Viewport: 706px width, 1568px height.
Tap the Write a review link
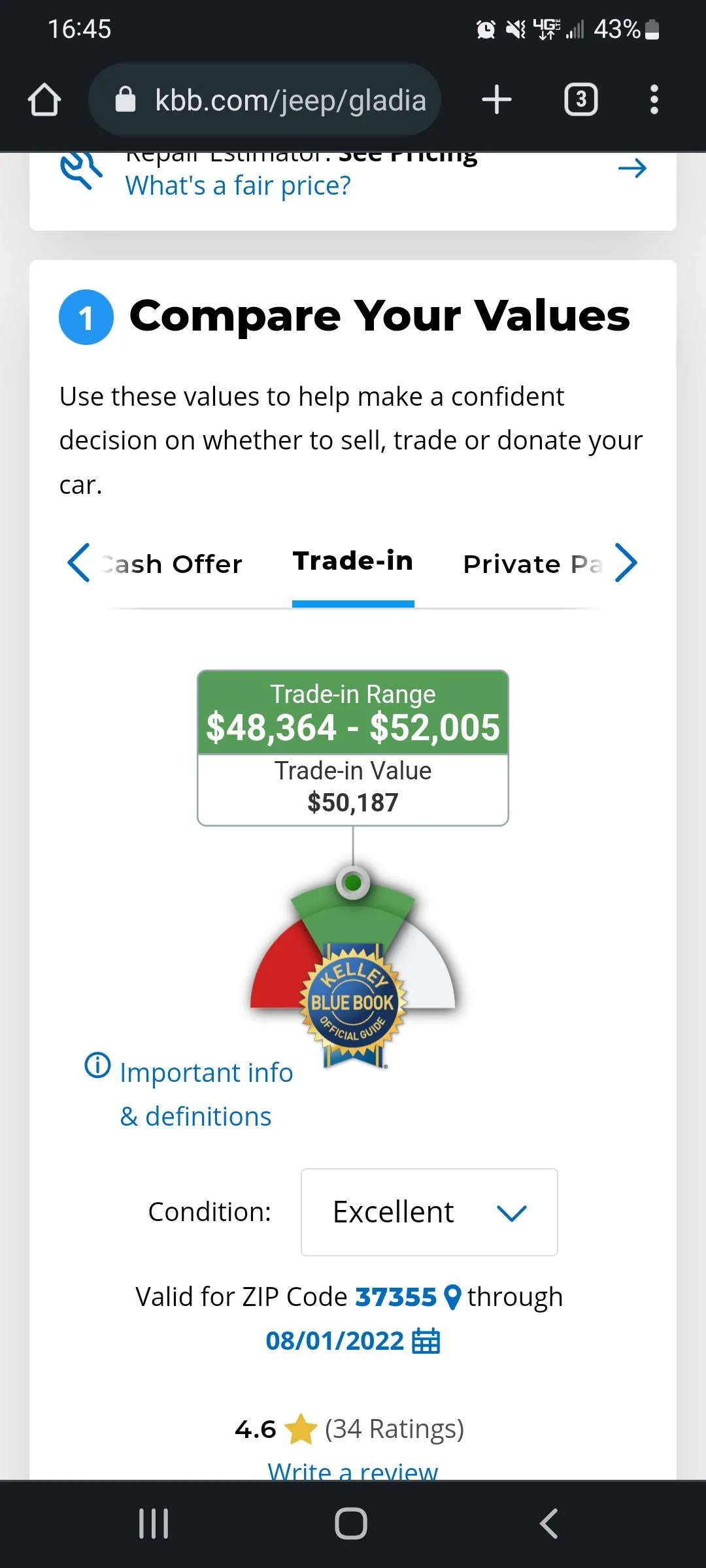point(353,1470)
